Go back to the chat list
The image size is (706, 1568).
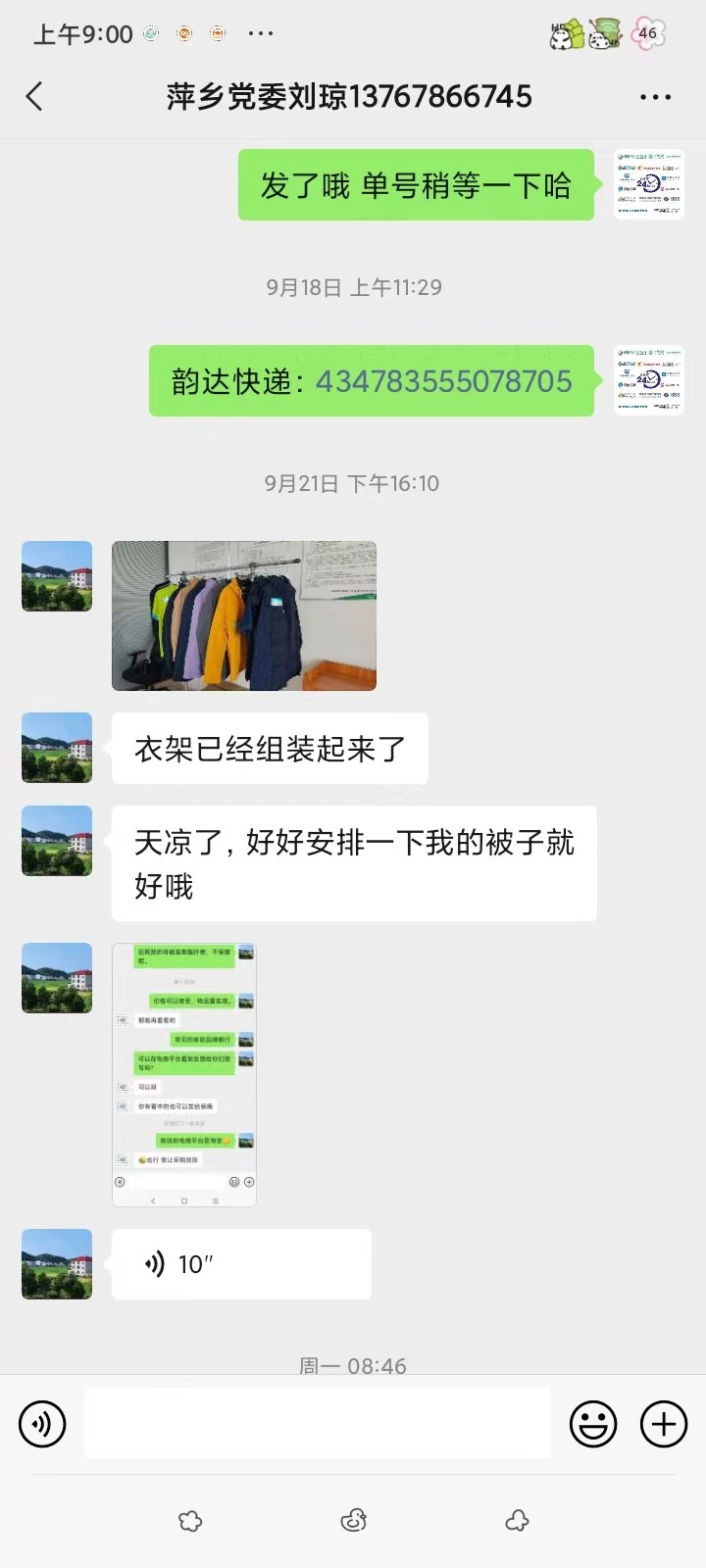pos(35,96)
